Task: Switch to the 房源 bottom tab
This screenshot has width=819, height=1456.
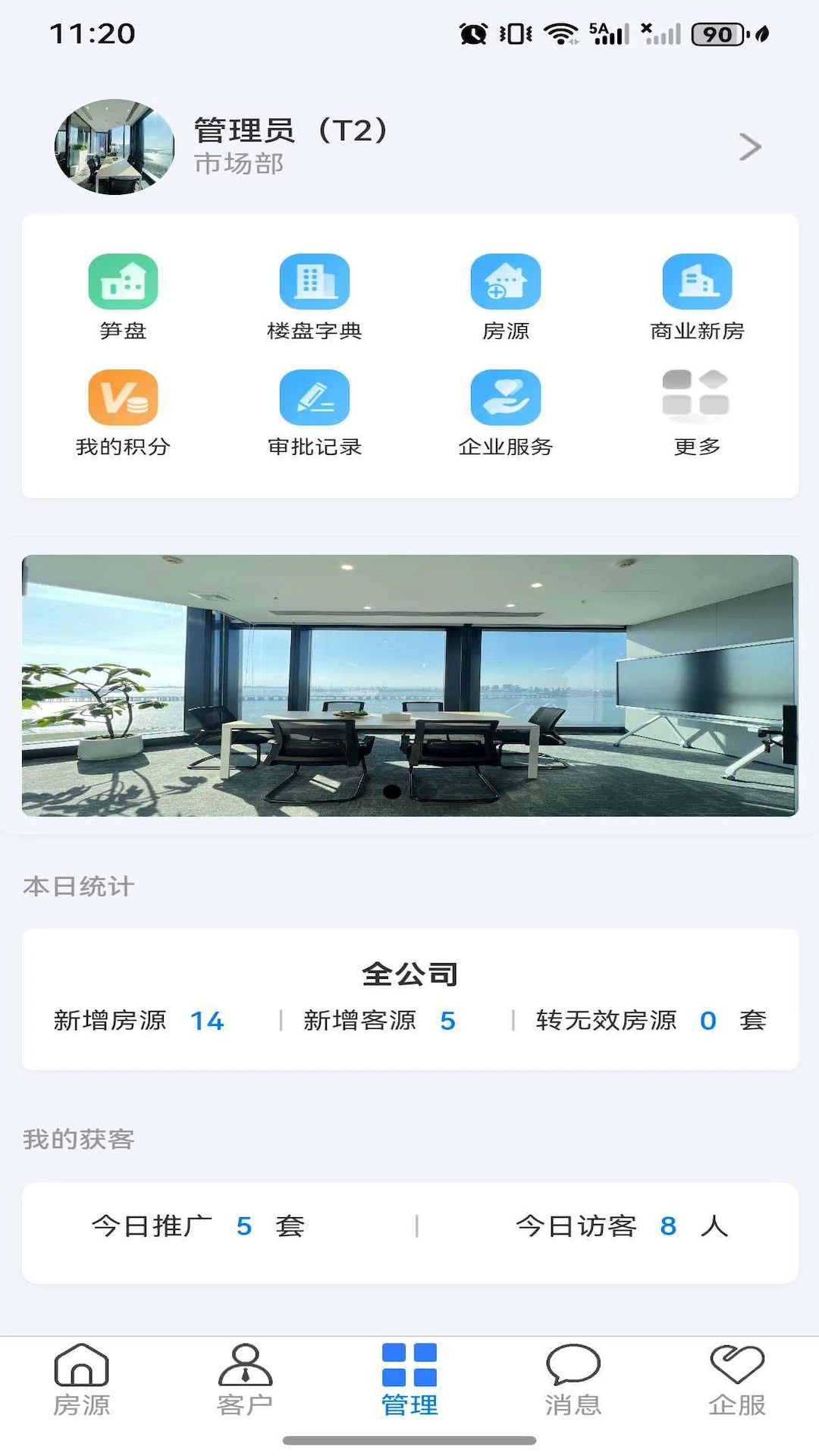Action: (82, 1380)
